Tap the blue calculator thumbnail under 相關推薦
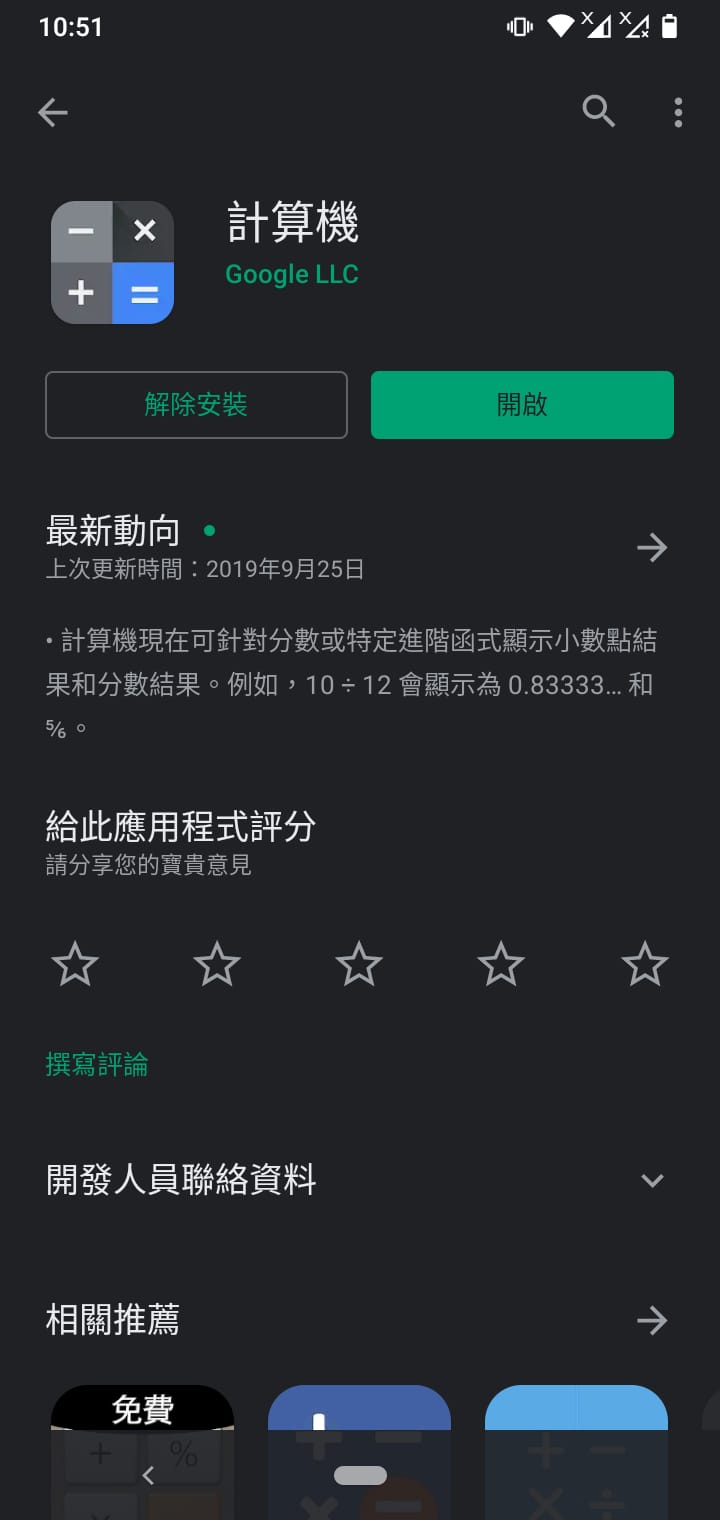This screenshot has height=1520, width=720. coord(359,1452)
